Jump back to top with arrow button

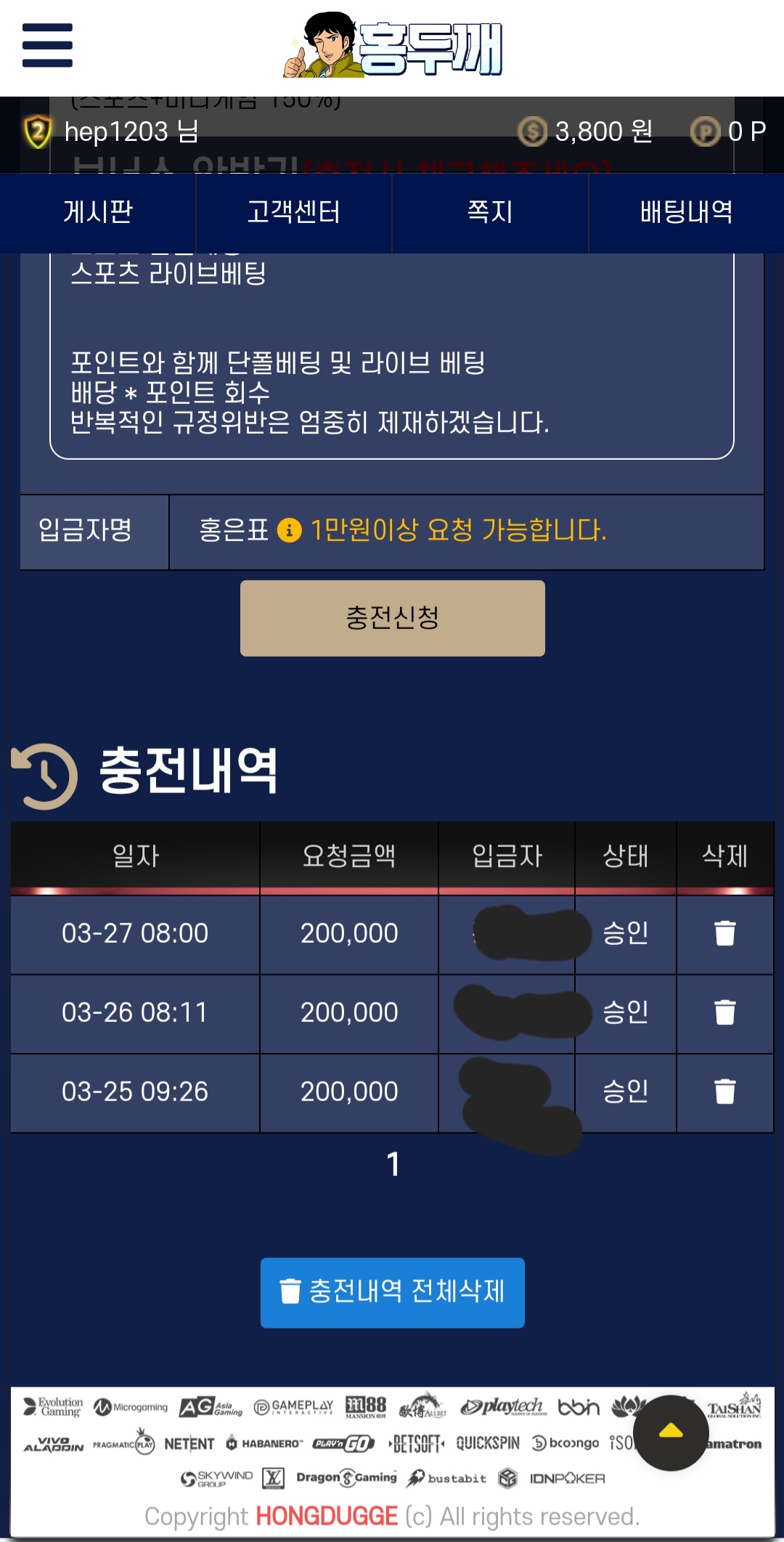tap(671, 1432)
